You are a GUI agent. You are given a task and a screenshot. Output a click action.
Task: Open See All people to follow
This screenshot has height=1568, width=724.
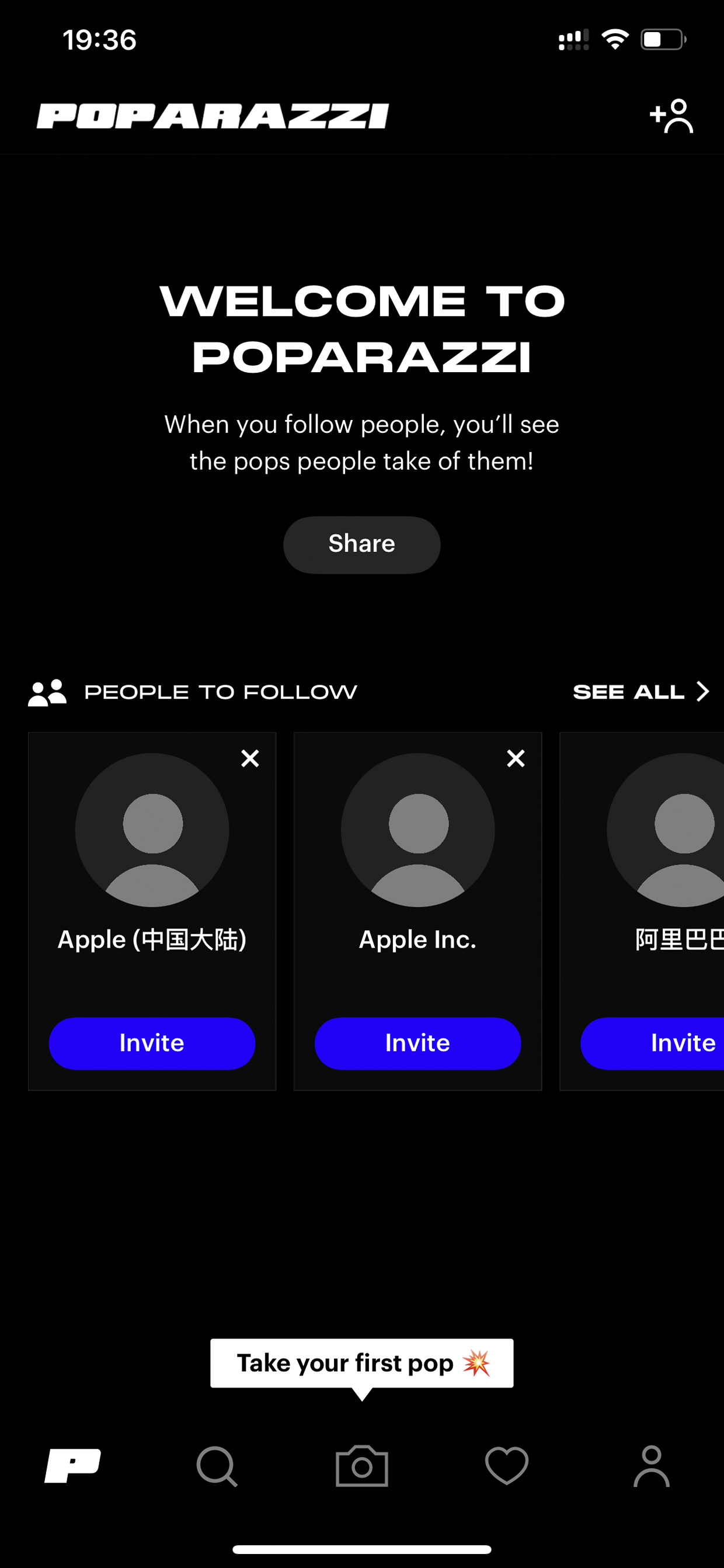641,692
